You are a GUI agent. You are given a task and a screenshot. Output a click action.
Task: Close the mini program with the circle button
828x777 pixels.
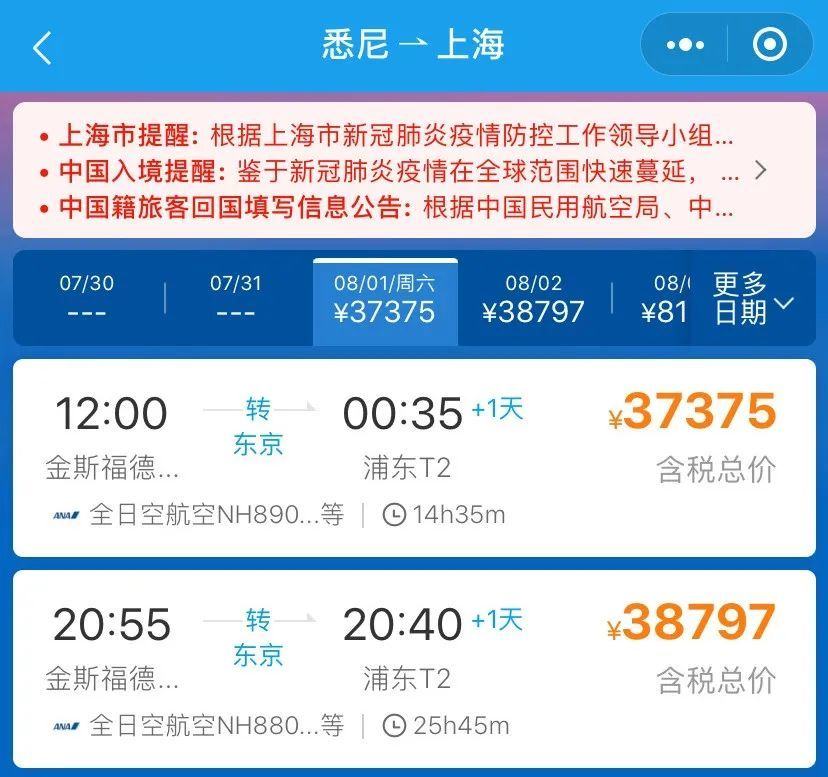point(769,45)
